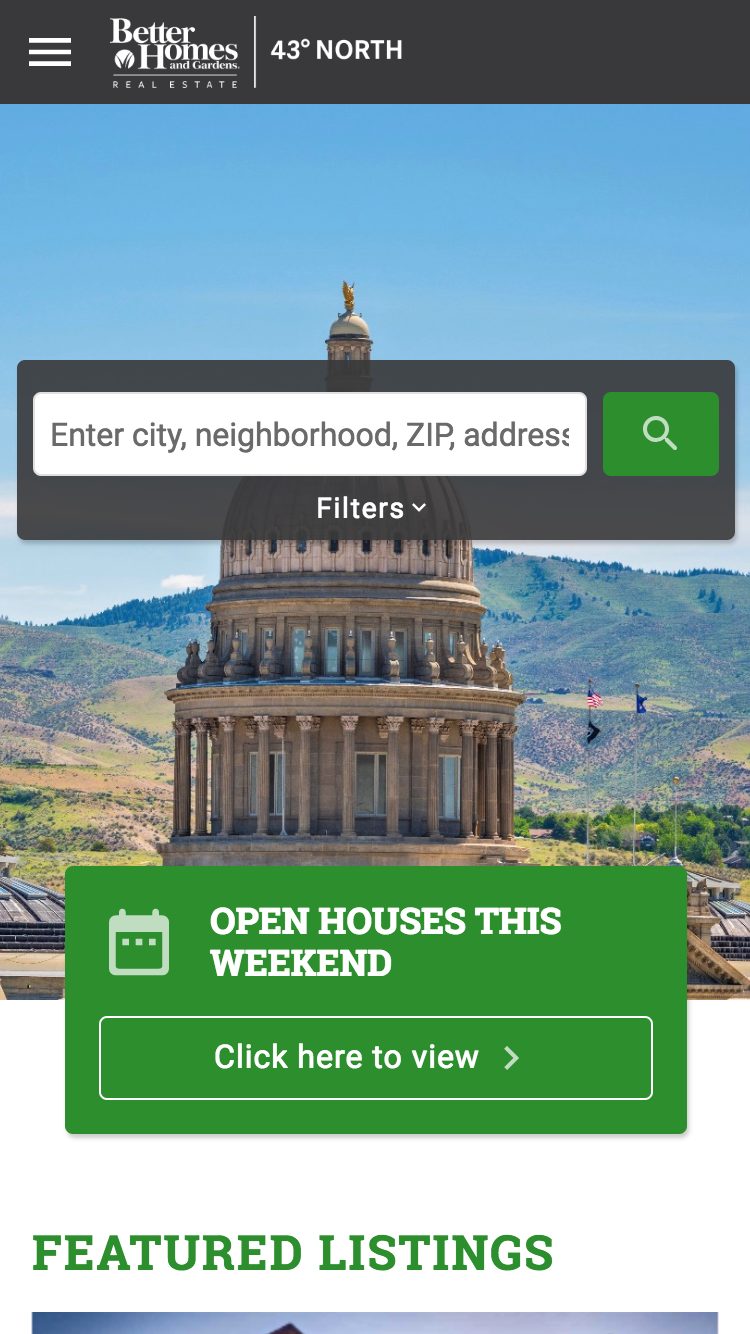Open the hamburger navigation menu

pyautogui.click(x=50, y=52)
